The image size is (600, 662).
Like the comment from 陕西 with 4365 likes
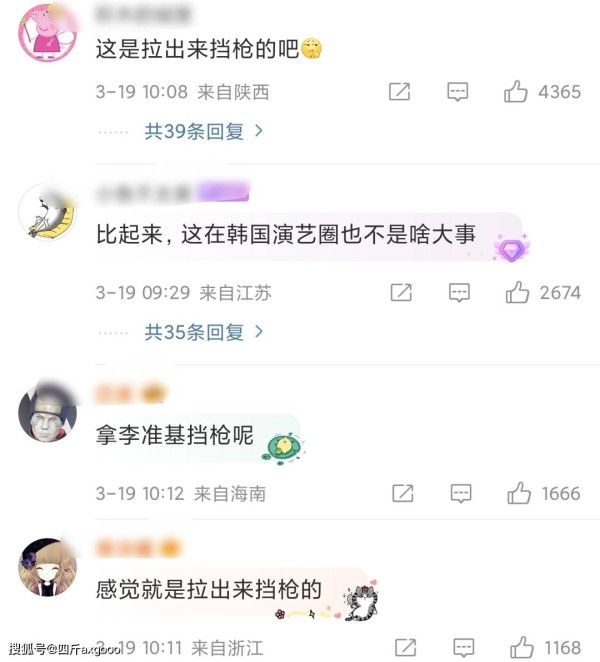tap(516, 92)
